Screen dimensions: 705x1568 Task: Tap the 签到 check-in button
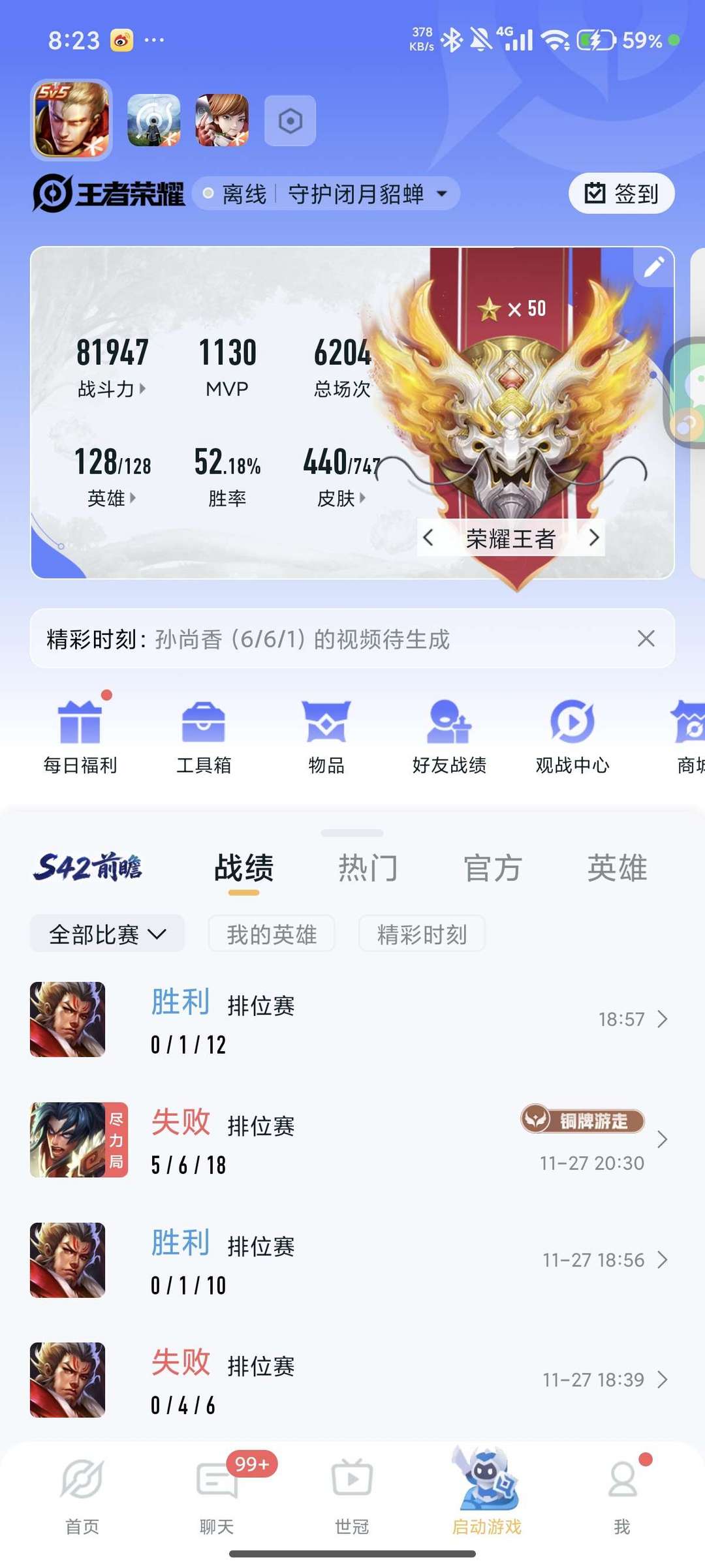tap(621, 194)
